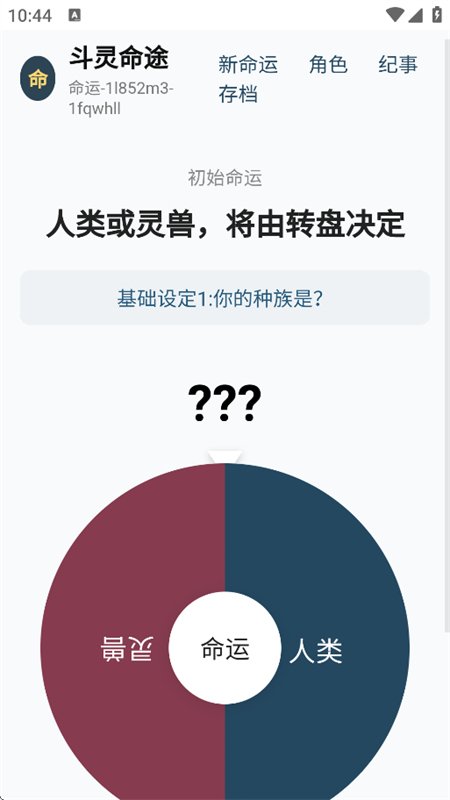This screenshot has width=450, height=800.
Task: Open the 存档 saves page
Action: 238,94
